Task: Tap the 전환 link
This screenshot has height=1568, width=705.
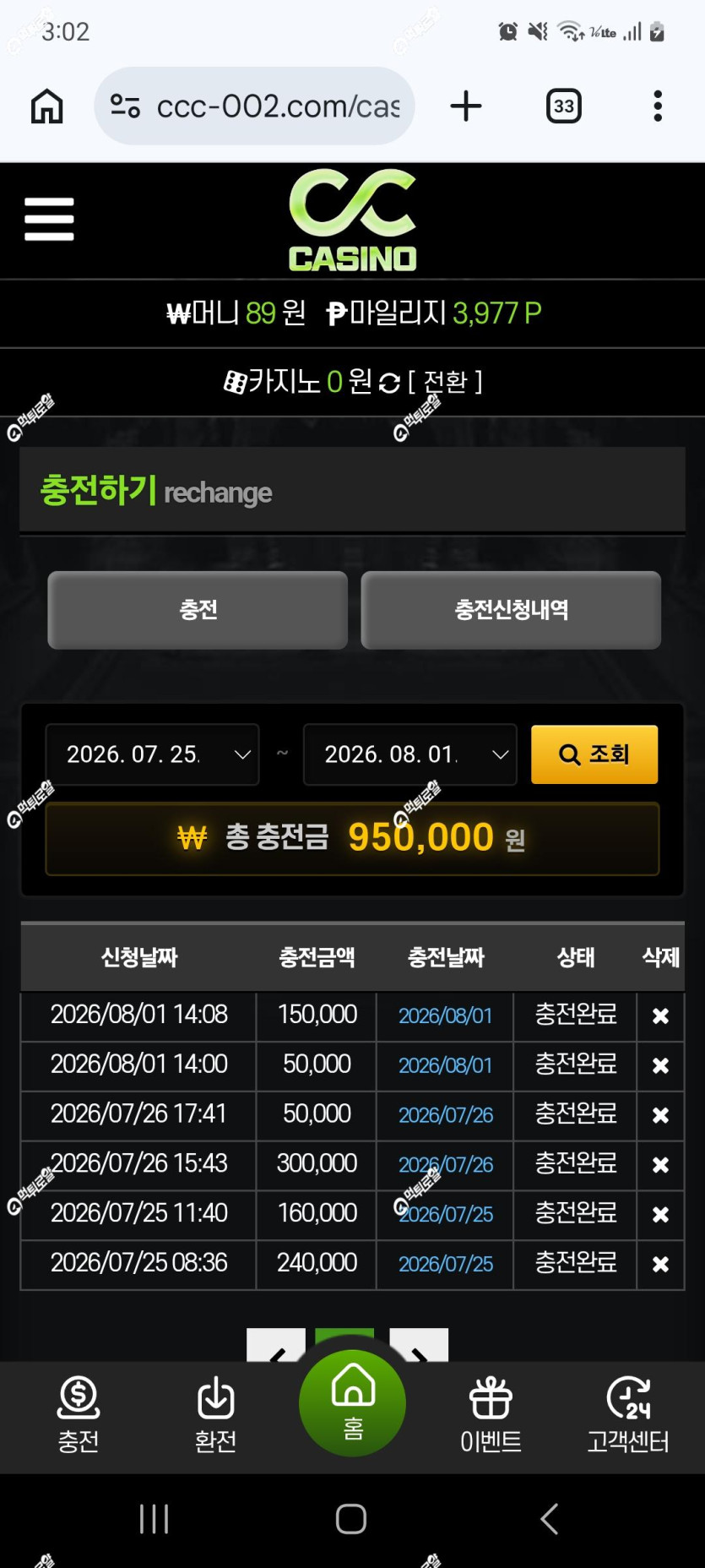Action: pos(445,382)
